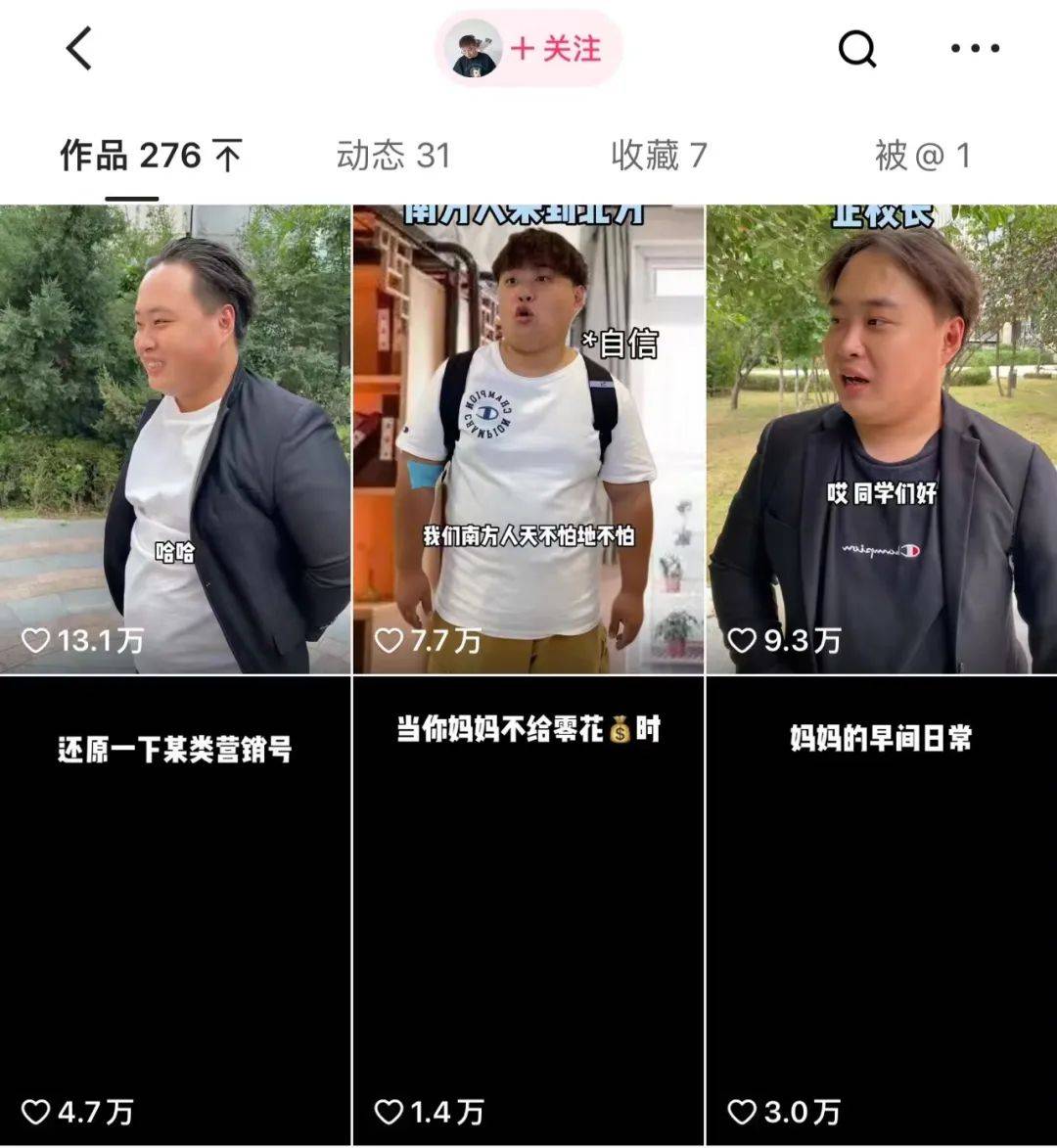Open the search magnifier icon
Screen dimensions: 1057x1148
[857, 48]
